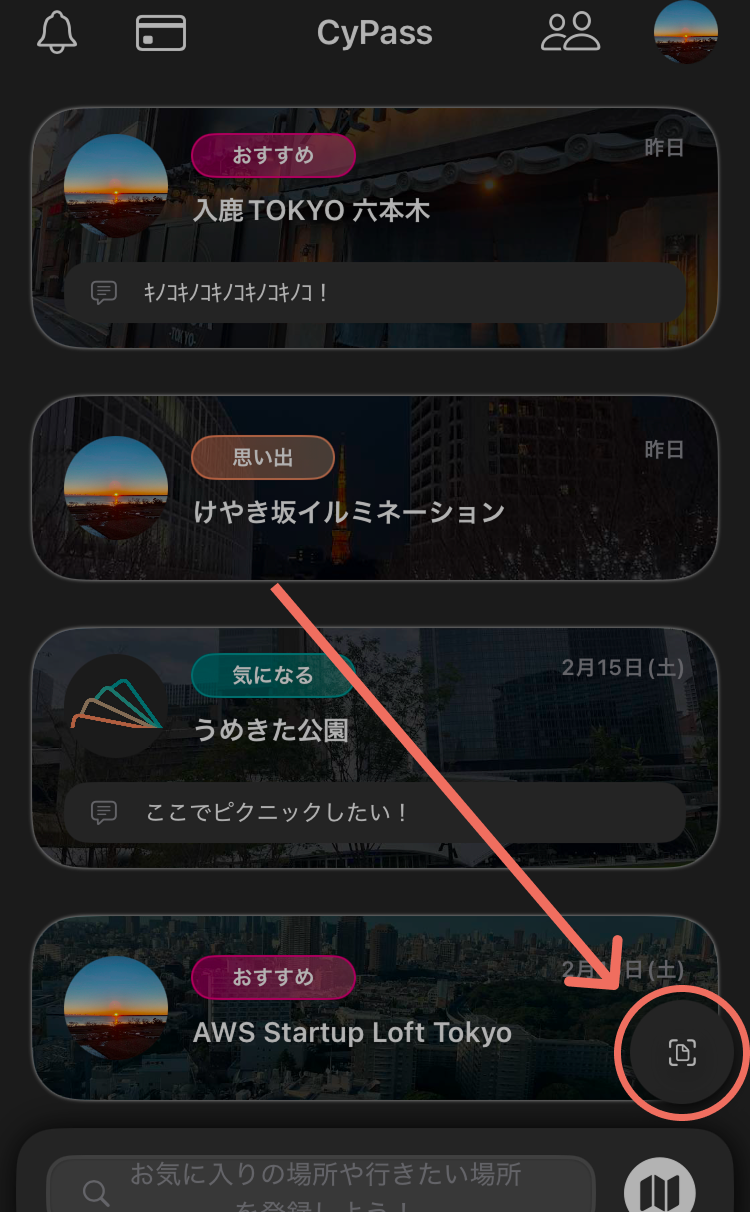
Task: Tap avatar thumbnail on AWS Startup card
Action: pyautogui.click(x=116, y=1007)
